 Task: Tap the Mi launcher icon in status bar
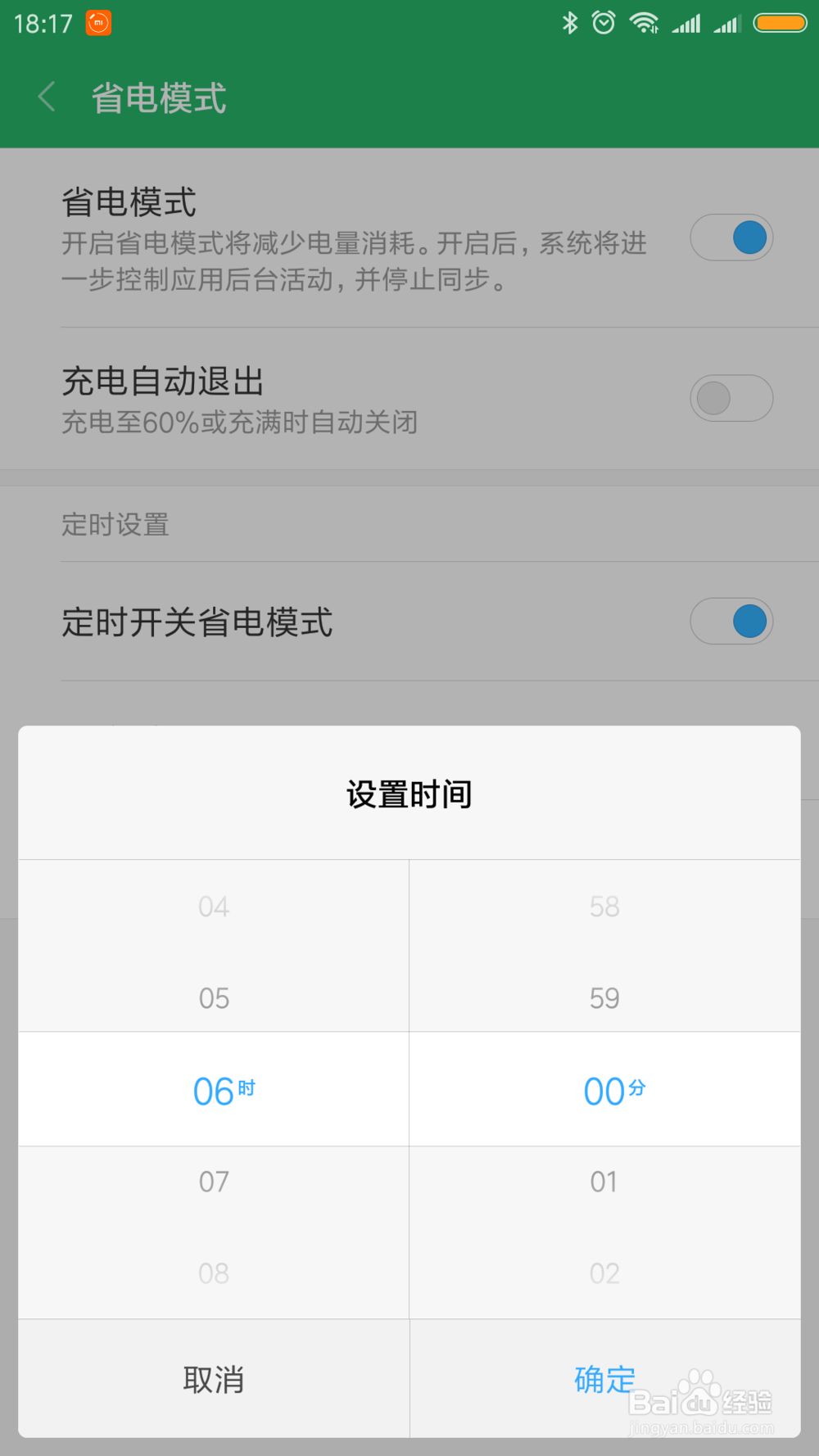[x=97, y=22]
